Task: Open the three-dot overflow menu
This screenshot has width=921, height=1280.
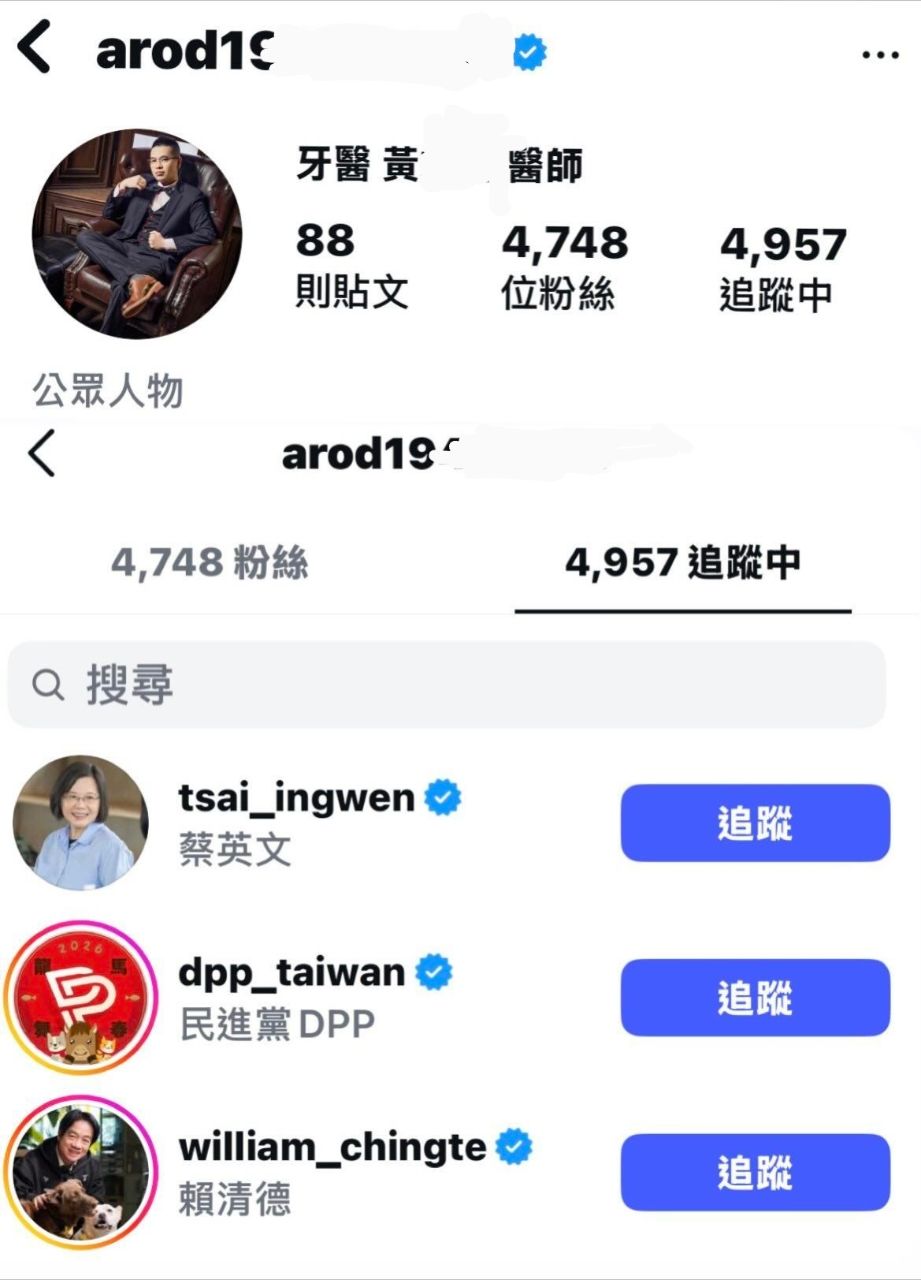Action: (880, 55)
